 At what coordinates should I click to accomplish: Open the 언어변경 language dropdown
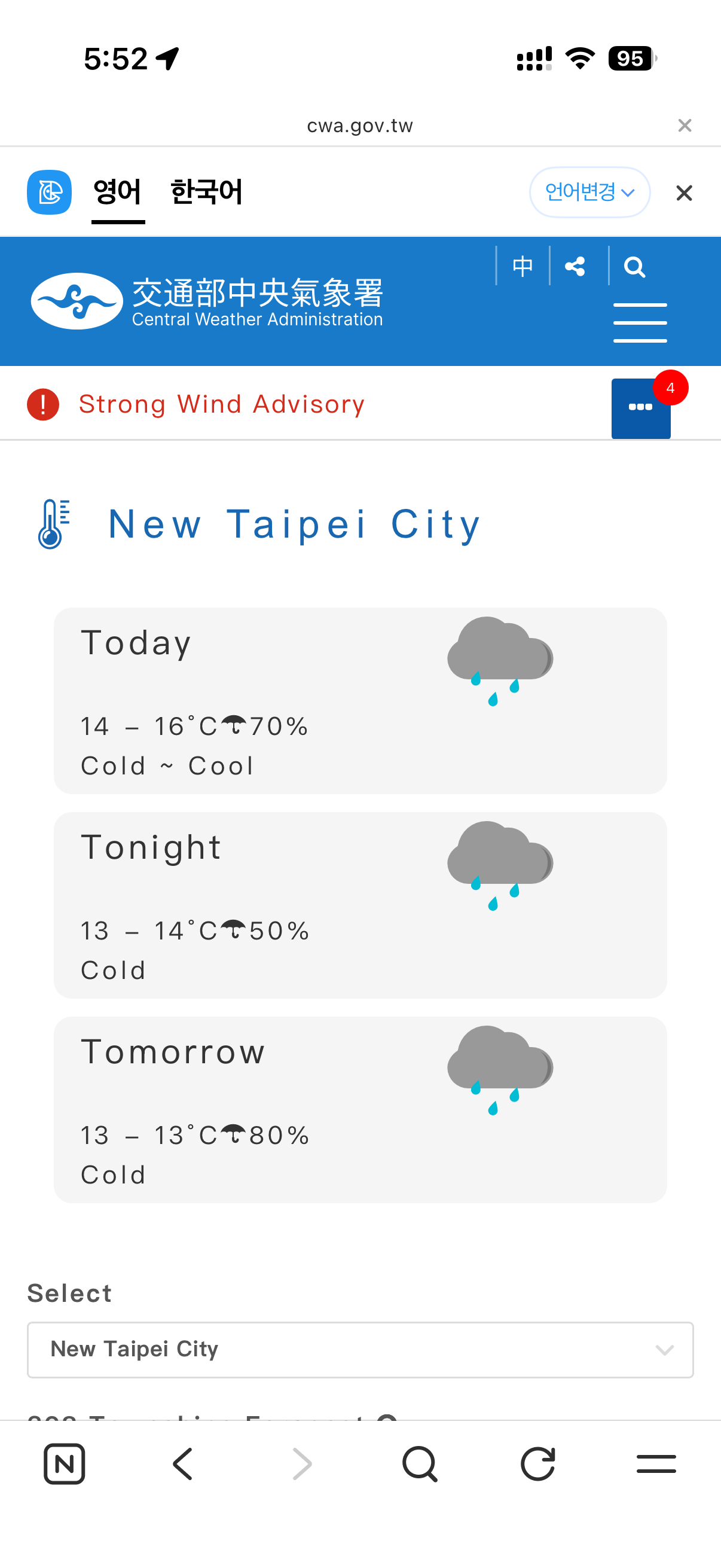(x=589, y=193)
